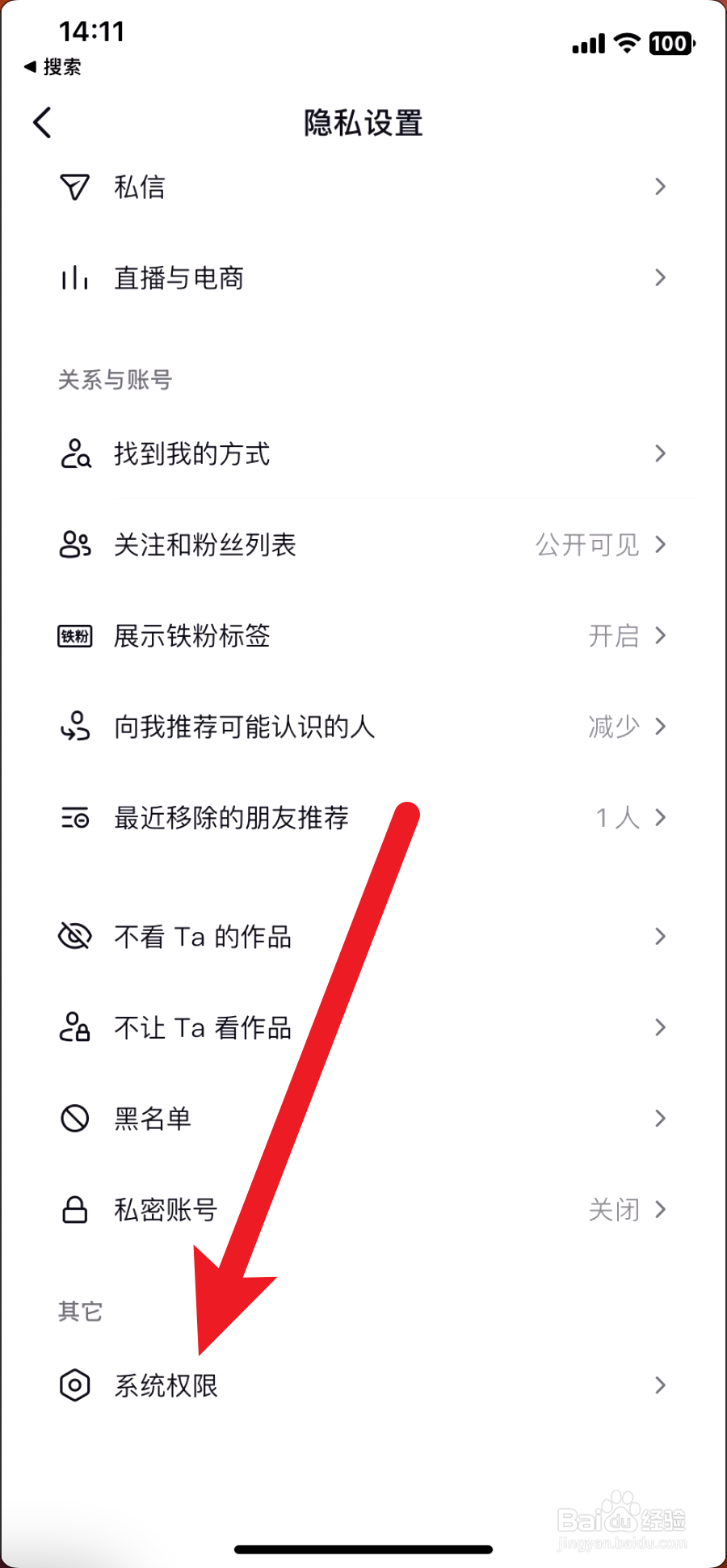Open the 不让 Ta 看作品 list

tap(363, 1027)
